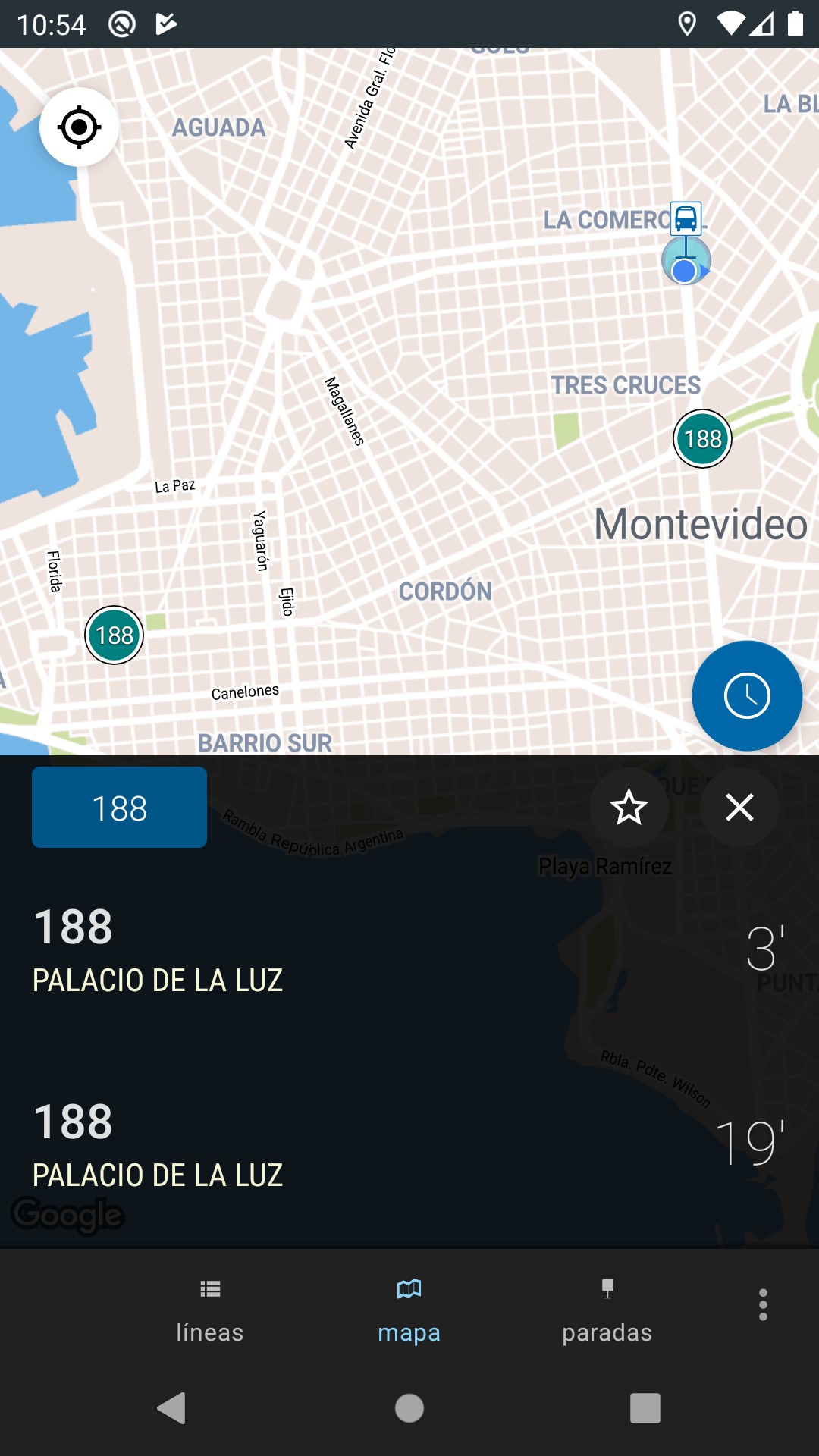Open the three-dot overflow menu
819x1456 pixels.
click(x=763, y=1304)
